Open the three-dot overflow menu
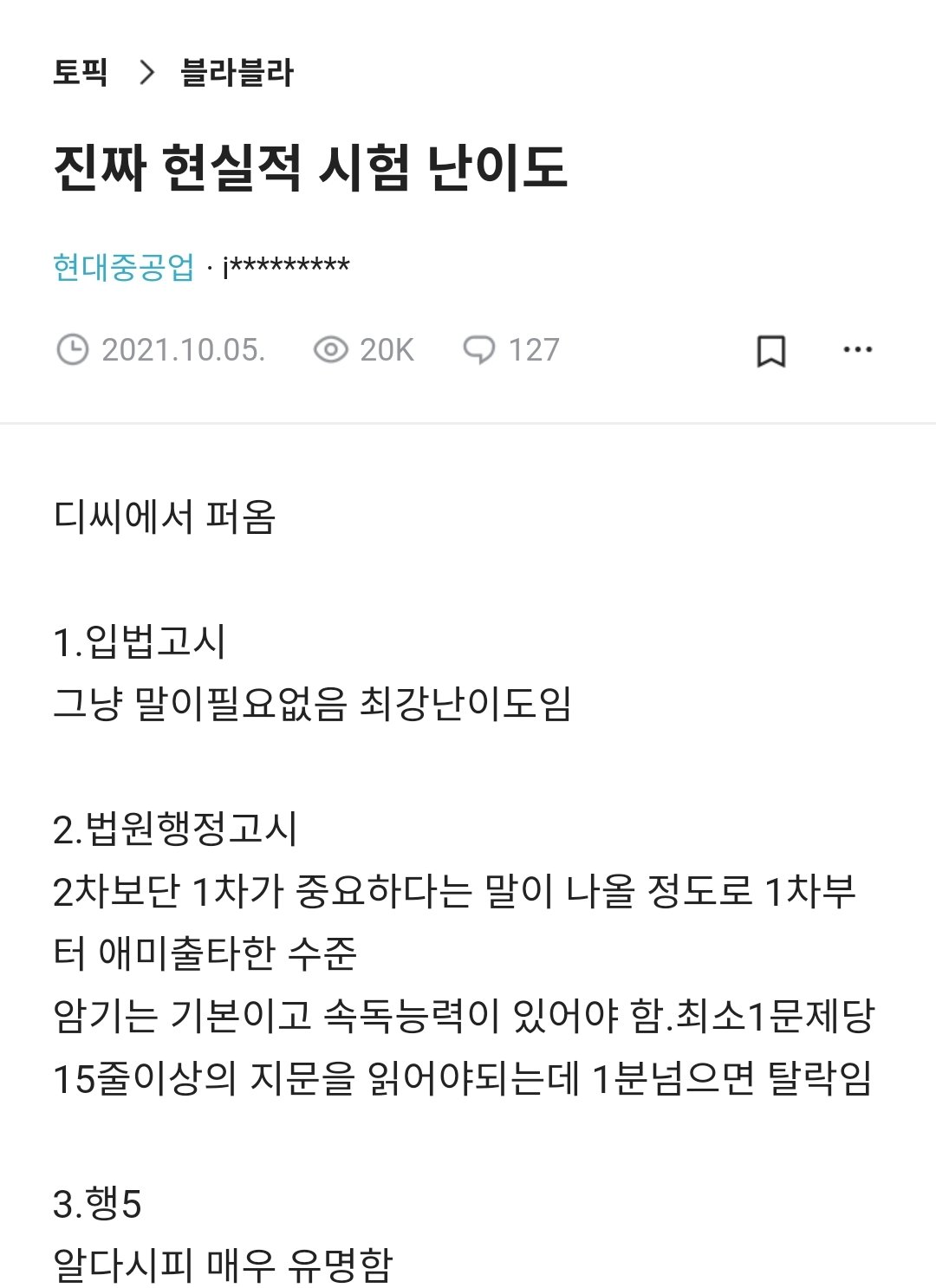The image size is (936, 1288). click(x=857, y=350)
